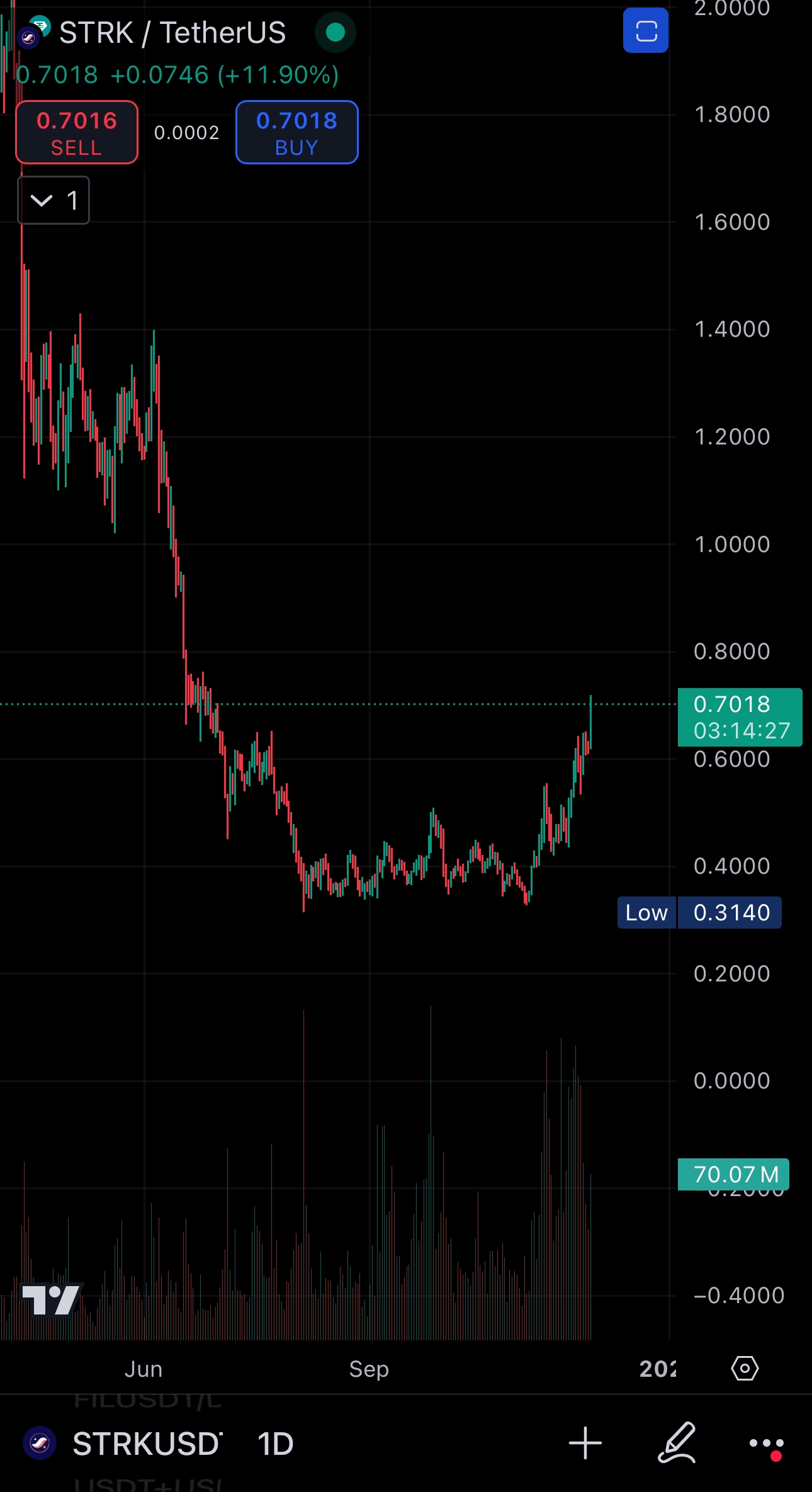Change the 1D chart interval
The image size is (812, 1492).
(275, 1444)
